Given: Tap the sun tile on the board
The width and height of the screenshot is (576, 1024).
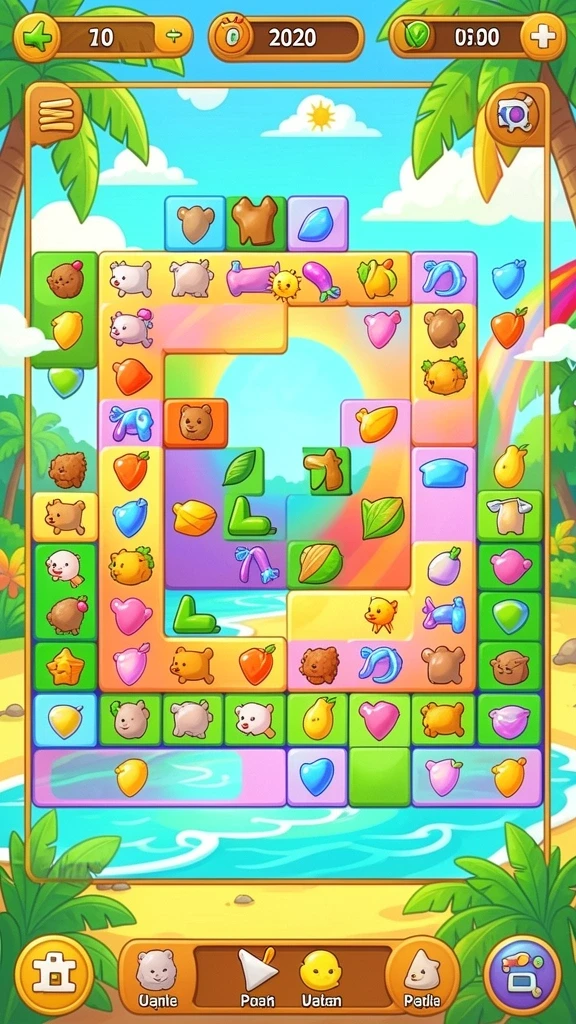Looking at the screenshot, I should [285, 285].
